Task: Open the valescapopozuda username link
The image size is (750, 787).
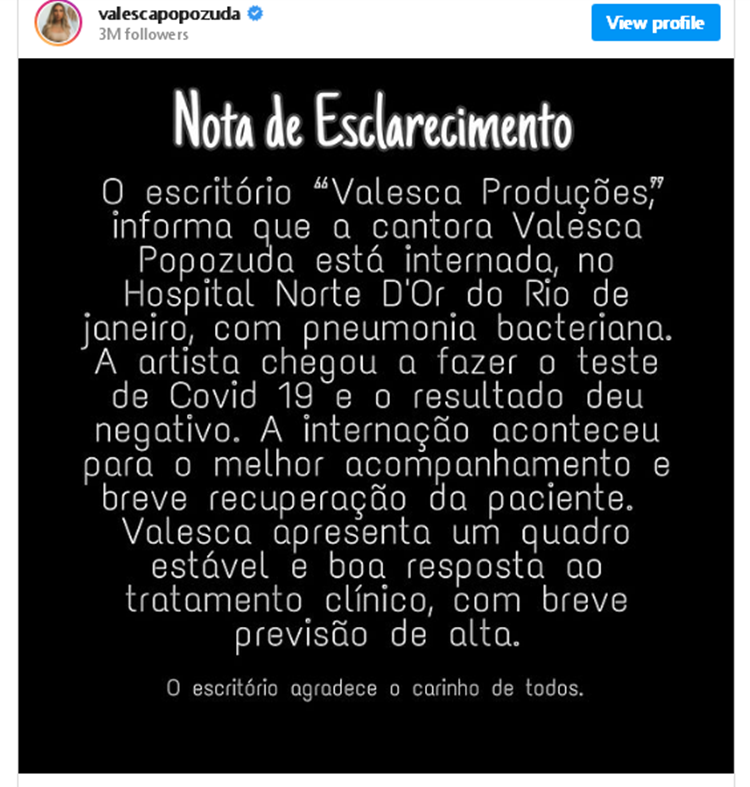Action: tap(169, 14)
